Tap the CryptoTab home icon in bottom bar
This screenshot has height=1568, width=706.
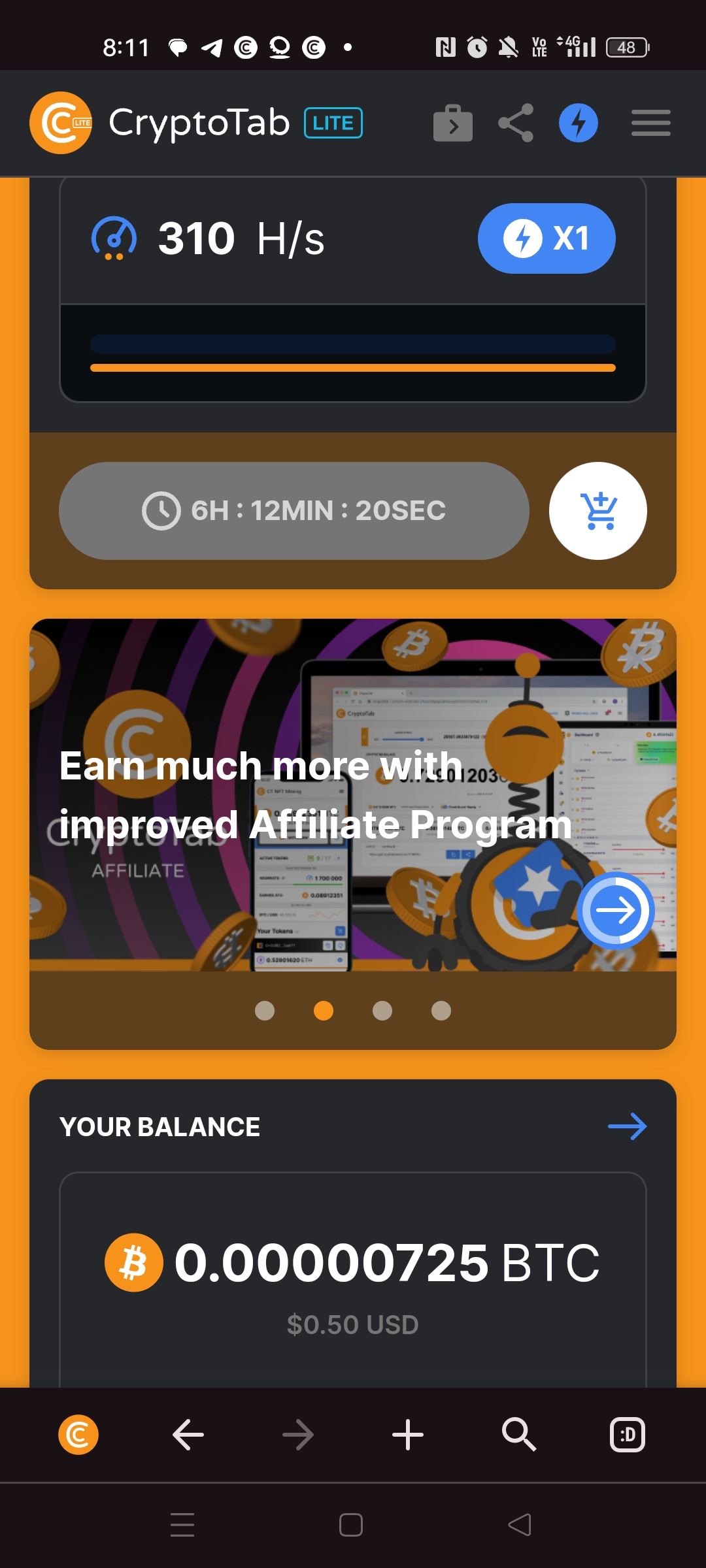coord(78,1435)
